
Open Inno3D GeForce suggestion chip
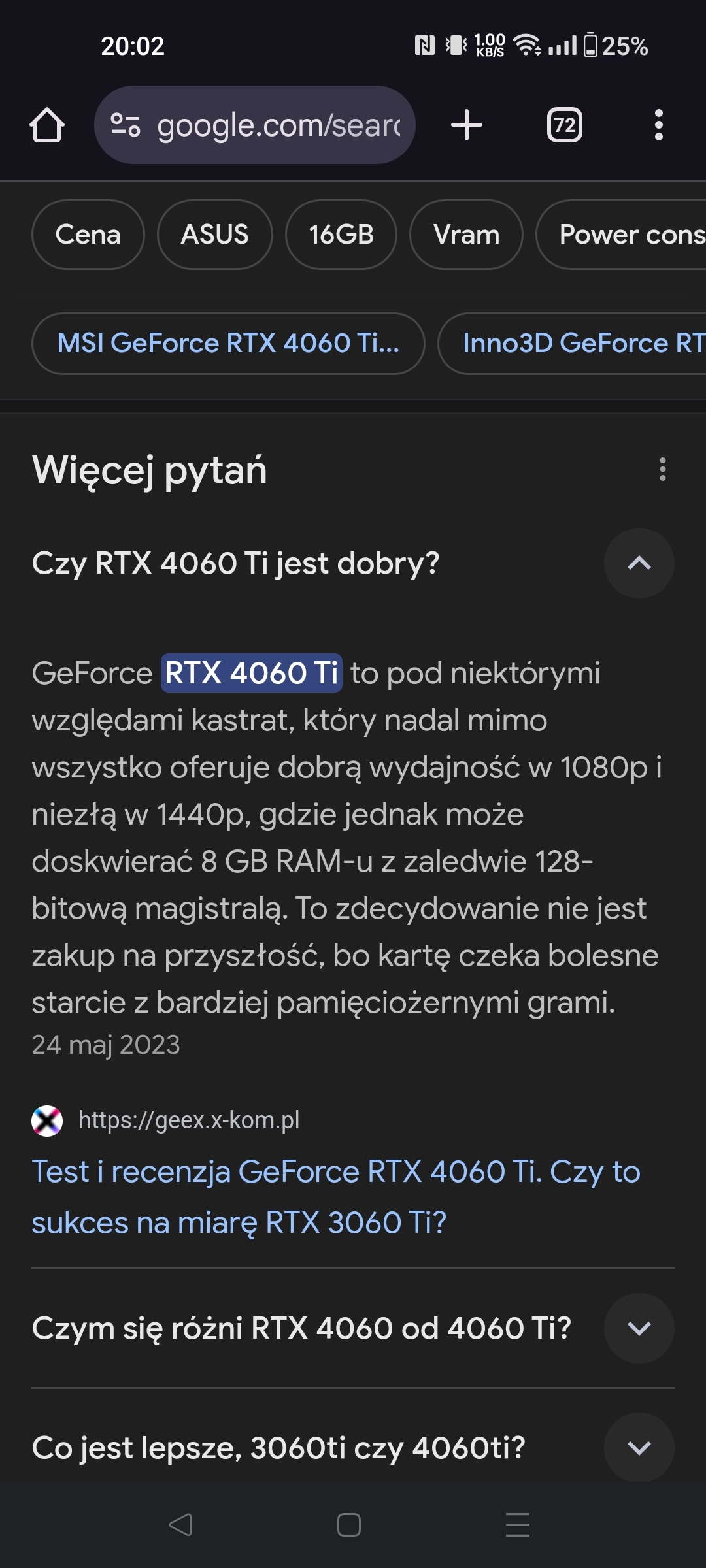point(575,344)
